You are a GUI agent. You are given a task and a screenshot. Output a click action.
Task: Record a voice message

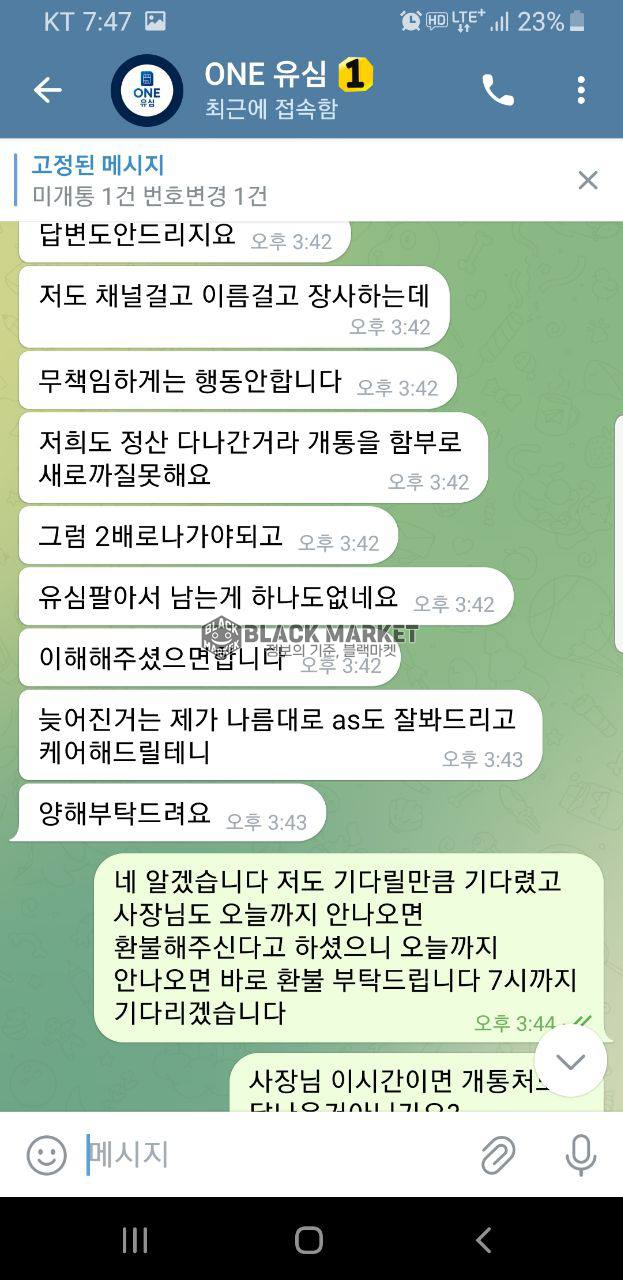coord(580,1155)
